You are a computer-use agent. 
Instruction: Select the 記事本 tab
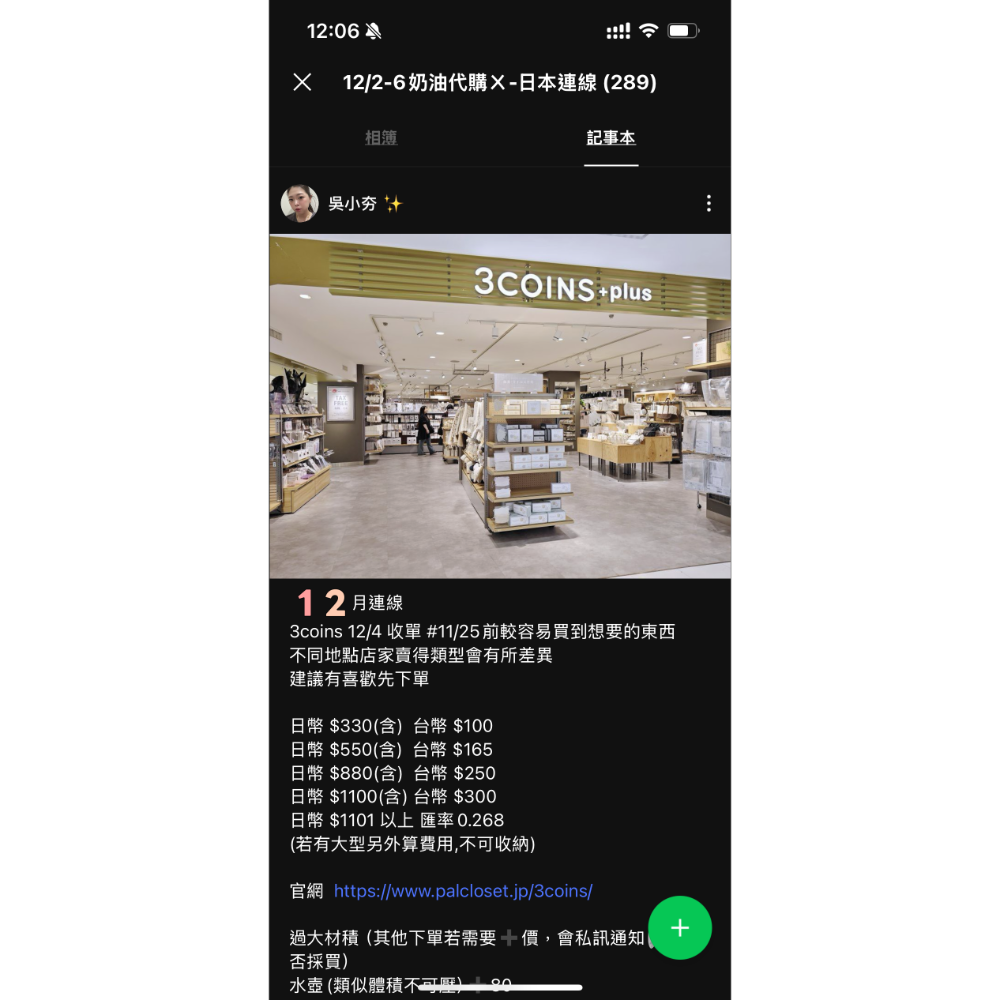point(611,138)
